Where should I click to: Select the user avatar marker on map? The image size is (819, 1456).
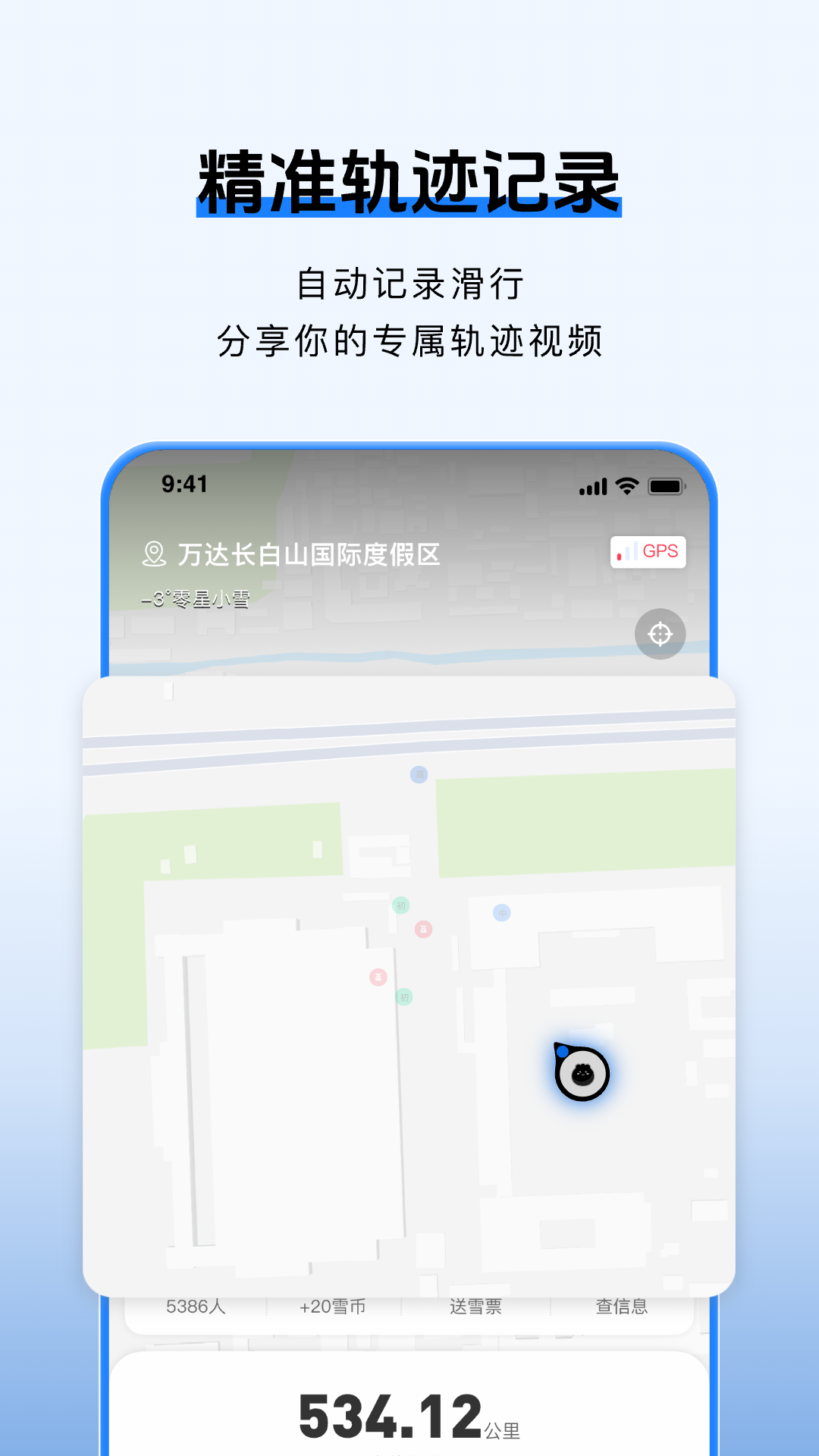point(582,1072)
